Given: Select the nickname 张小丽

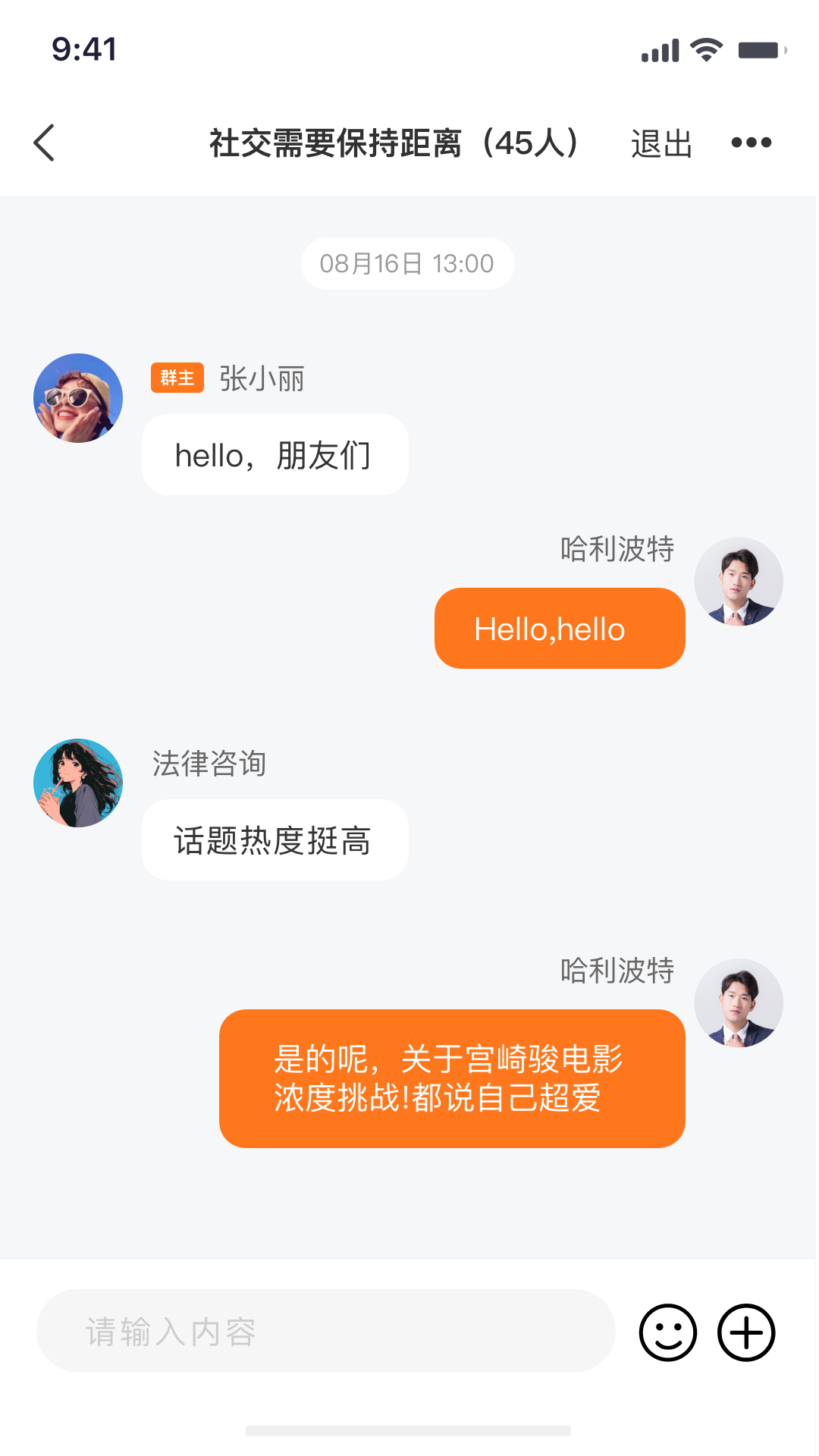Looking at the screenshot, I should pos(261,379).
